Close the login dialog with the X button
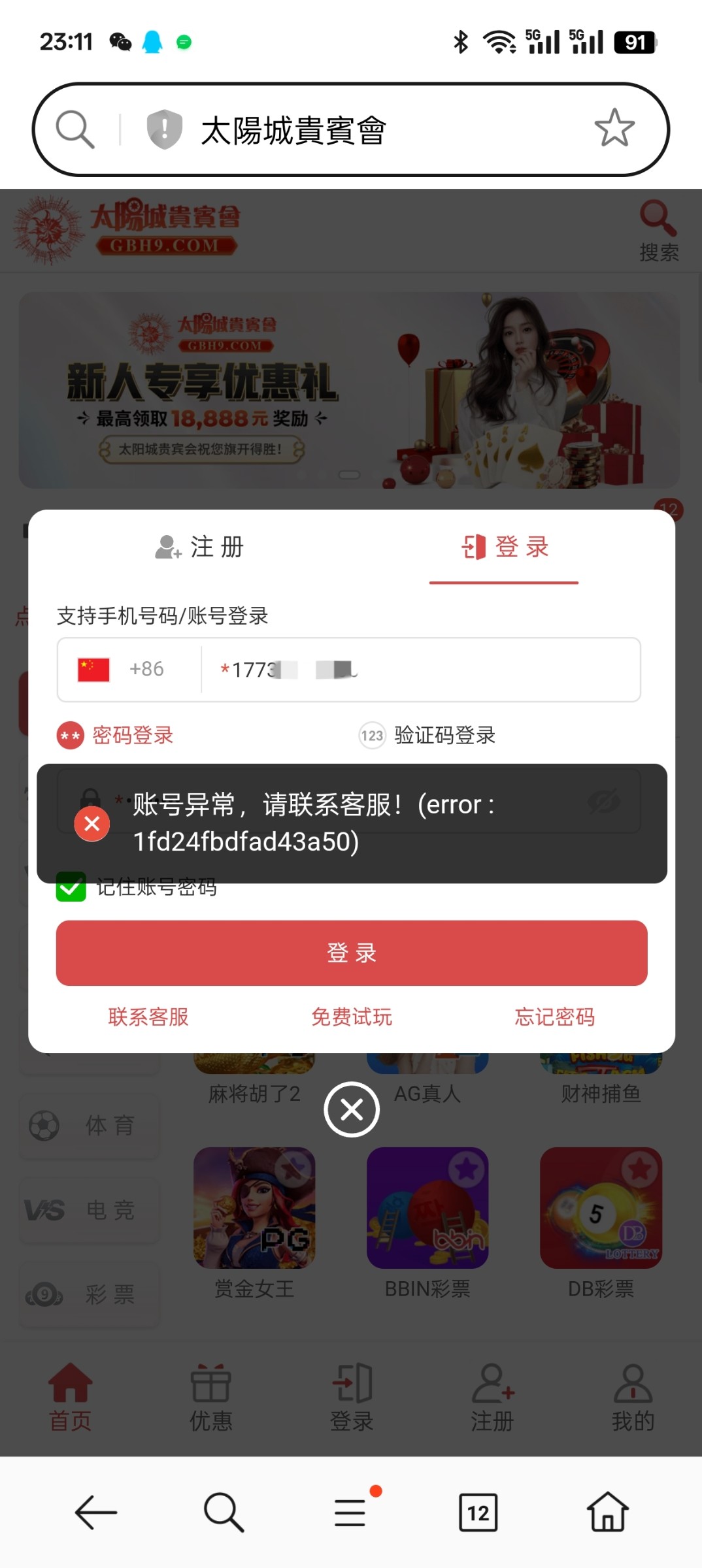 point(352,1109)
